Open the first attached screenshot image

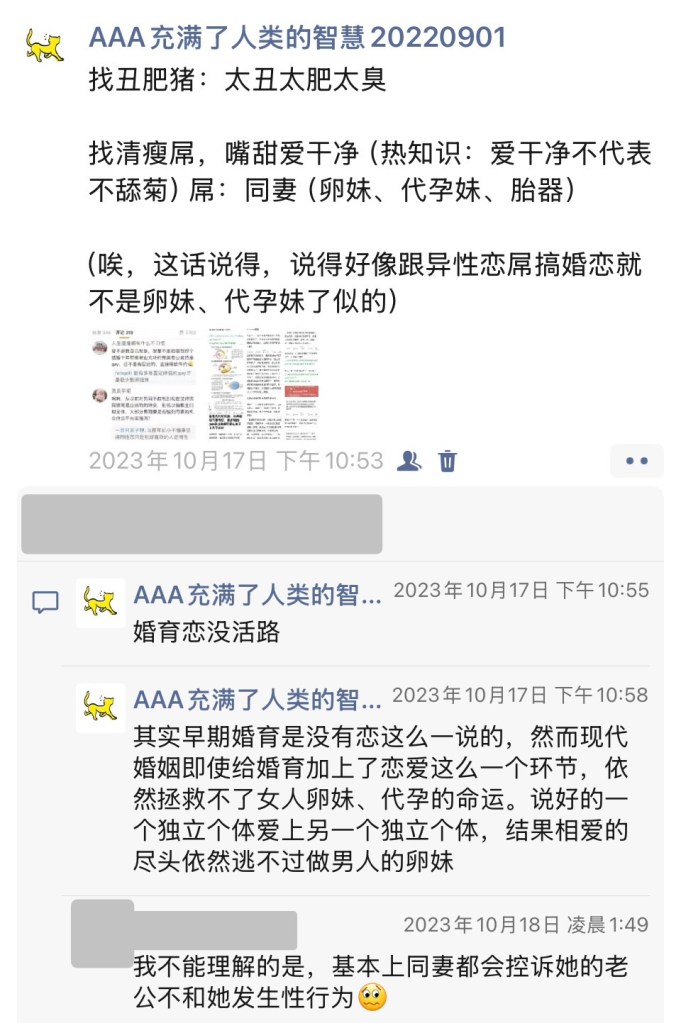(144, 384)
